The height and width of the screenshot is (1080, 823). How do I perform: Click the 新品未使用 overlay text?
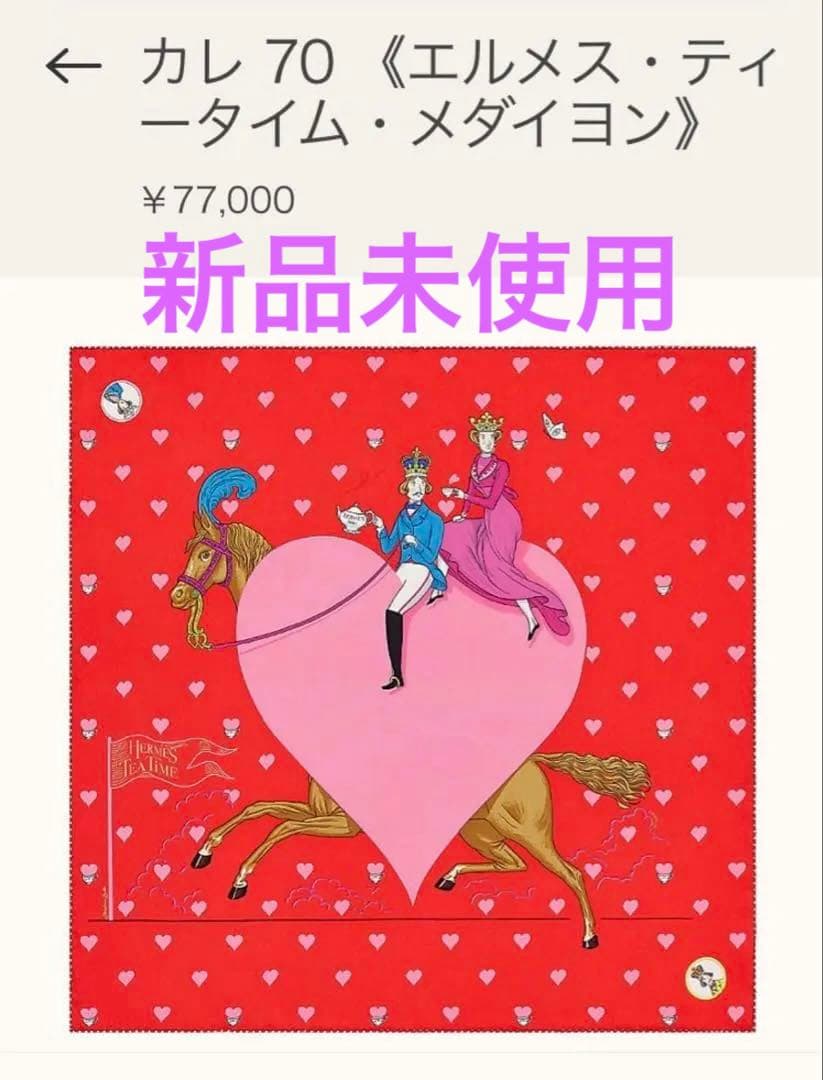[410, 280]
